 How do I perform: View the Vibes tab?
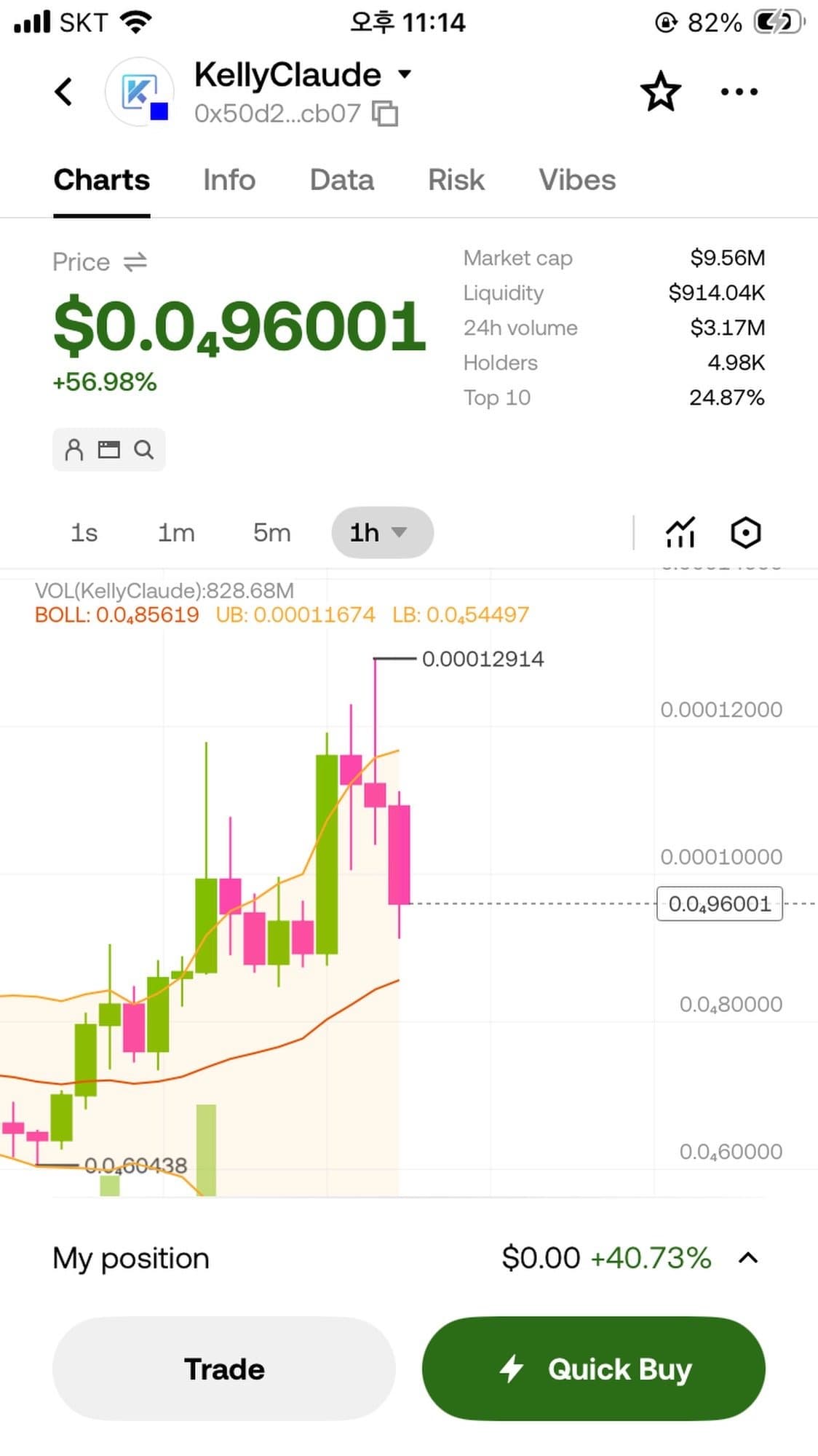[x=577, y=180]
